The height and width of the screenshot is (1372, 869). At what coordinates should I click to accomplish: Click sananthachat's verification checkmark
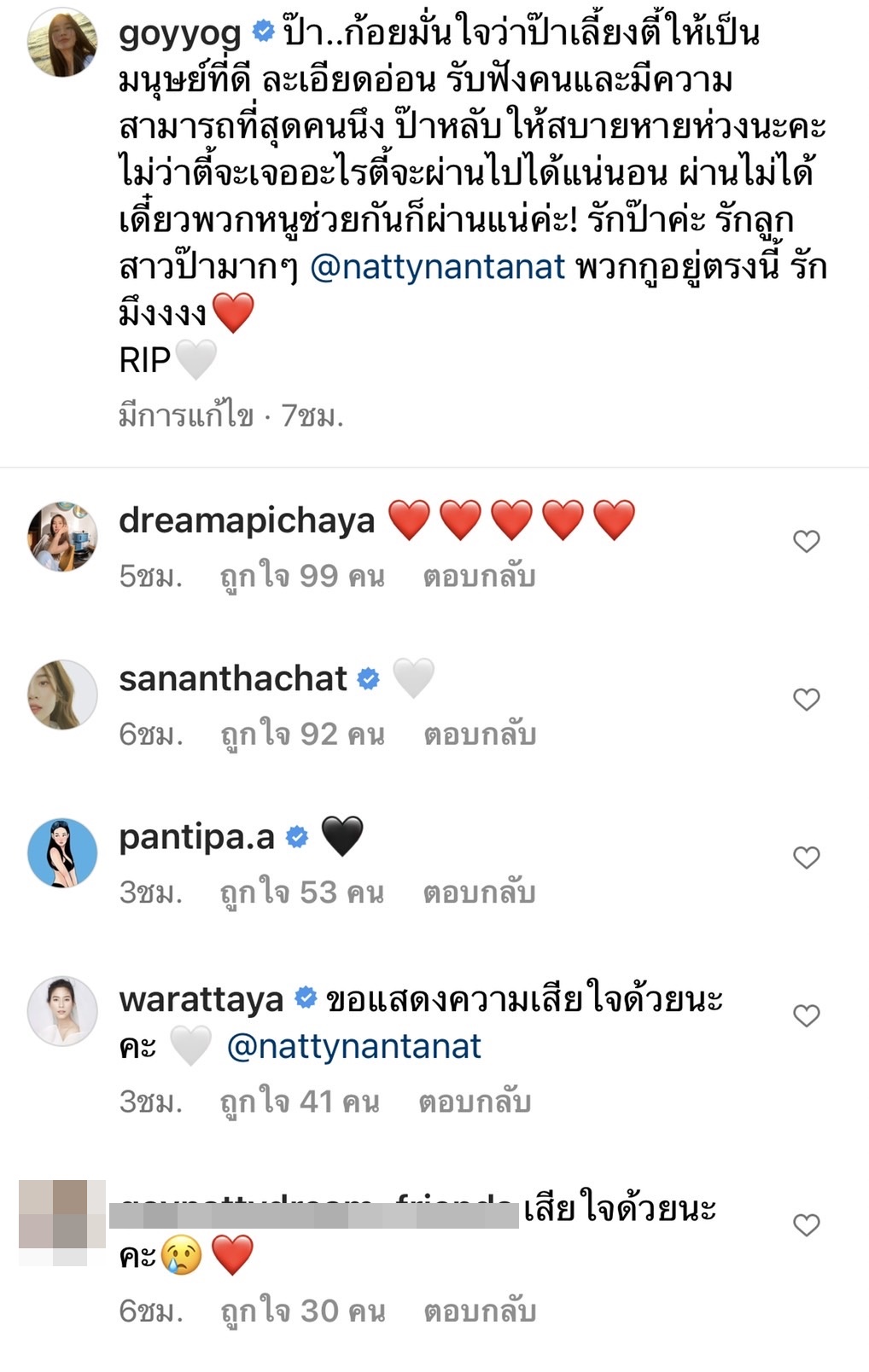(368, 679)
